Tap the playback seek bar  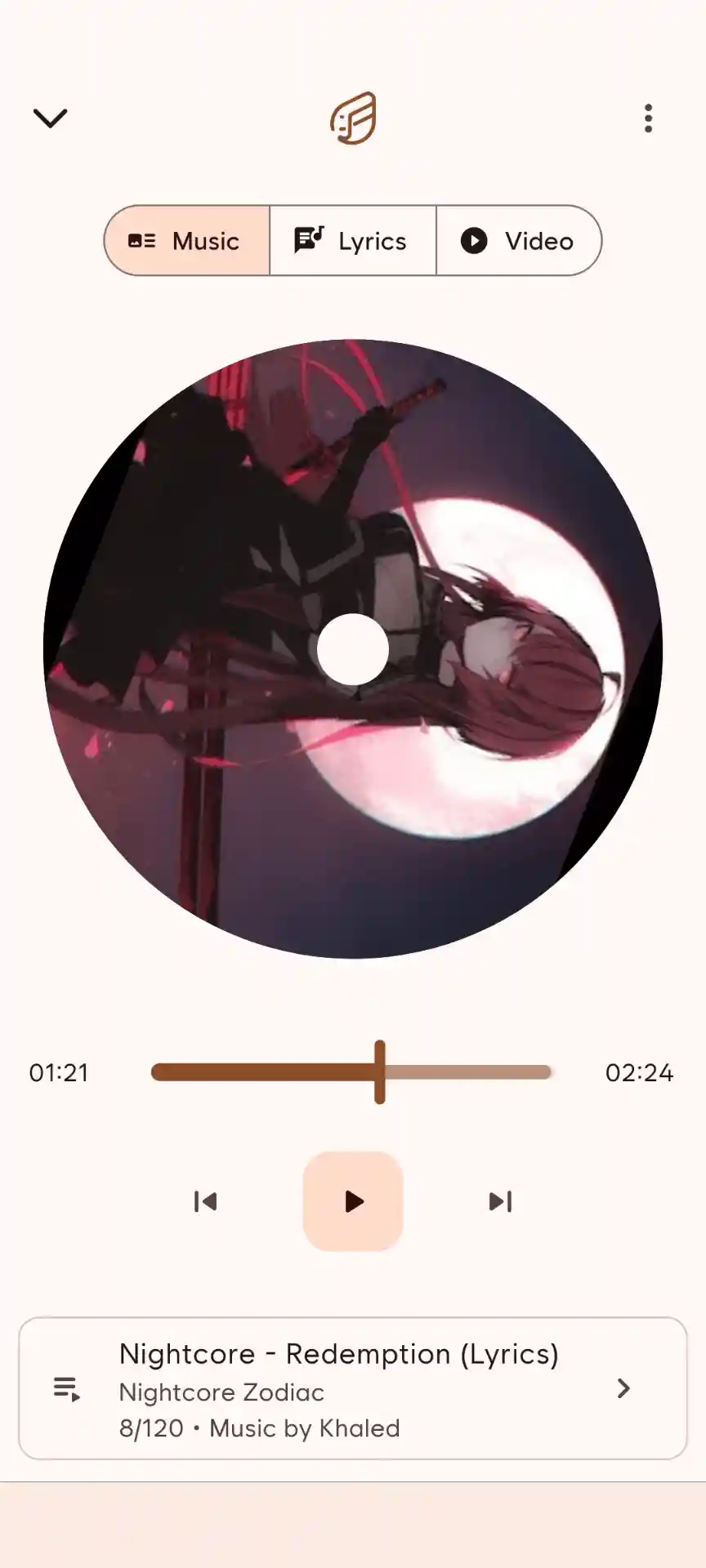[351, 1072]
